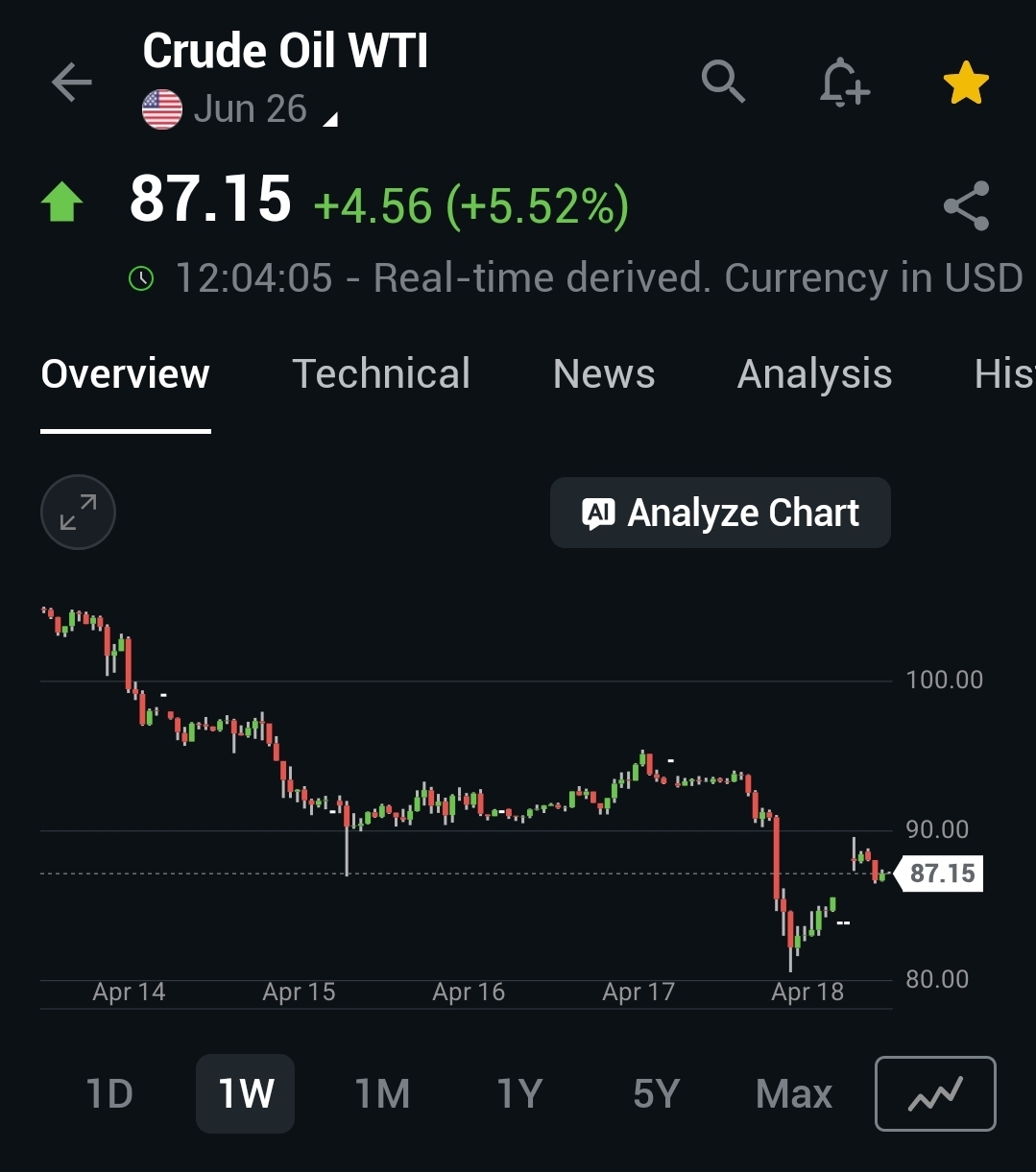Show the Max chart range
This screenshot has width=1036, height=1172.
click(793, 1093)
